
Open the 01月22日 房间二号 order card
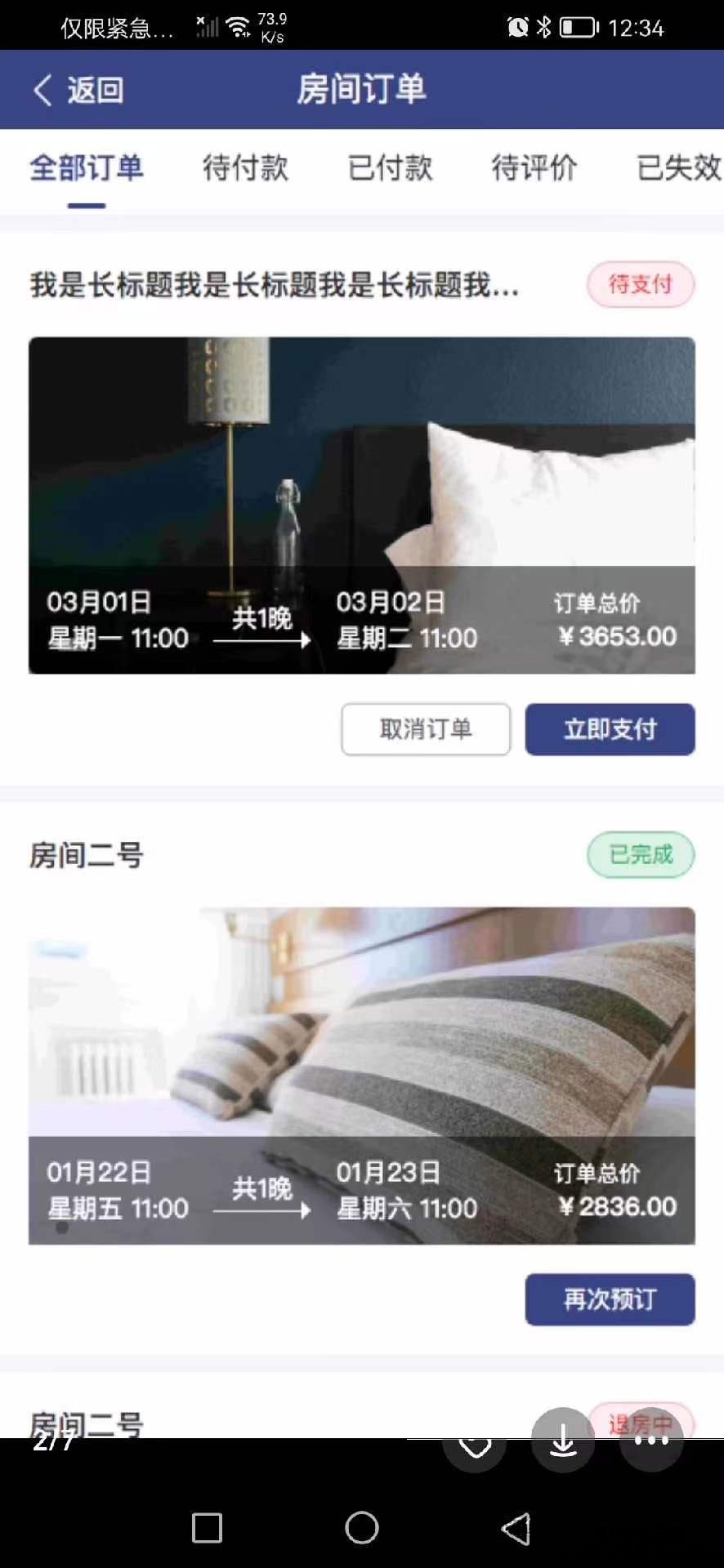(x=362, y=1029)
